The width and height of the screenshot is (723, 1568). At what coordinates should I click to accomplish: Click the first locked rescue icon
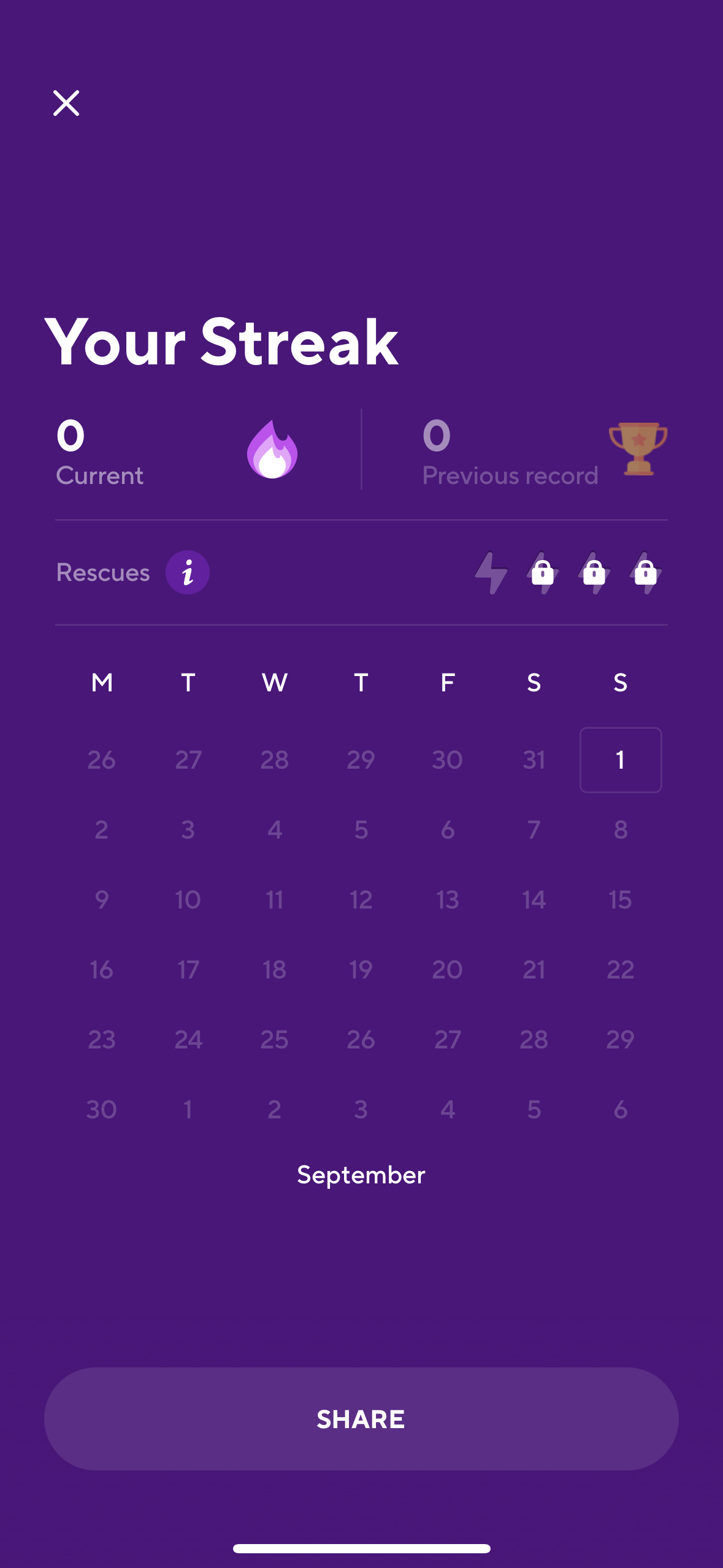541,572
